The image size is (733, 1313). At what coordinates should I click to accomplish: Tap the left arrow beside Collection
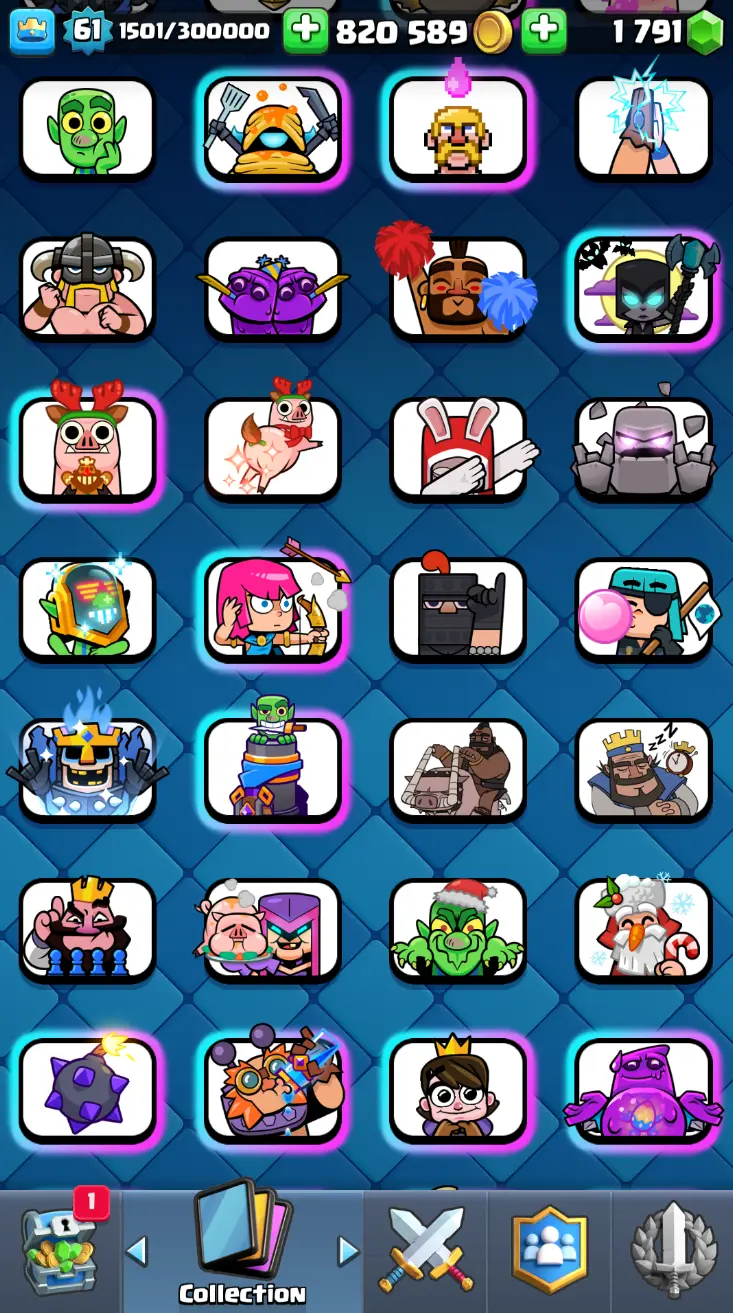137,1250
